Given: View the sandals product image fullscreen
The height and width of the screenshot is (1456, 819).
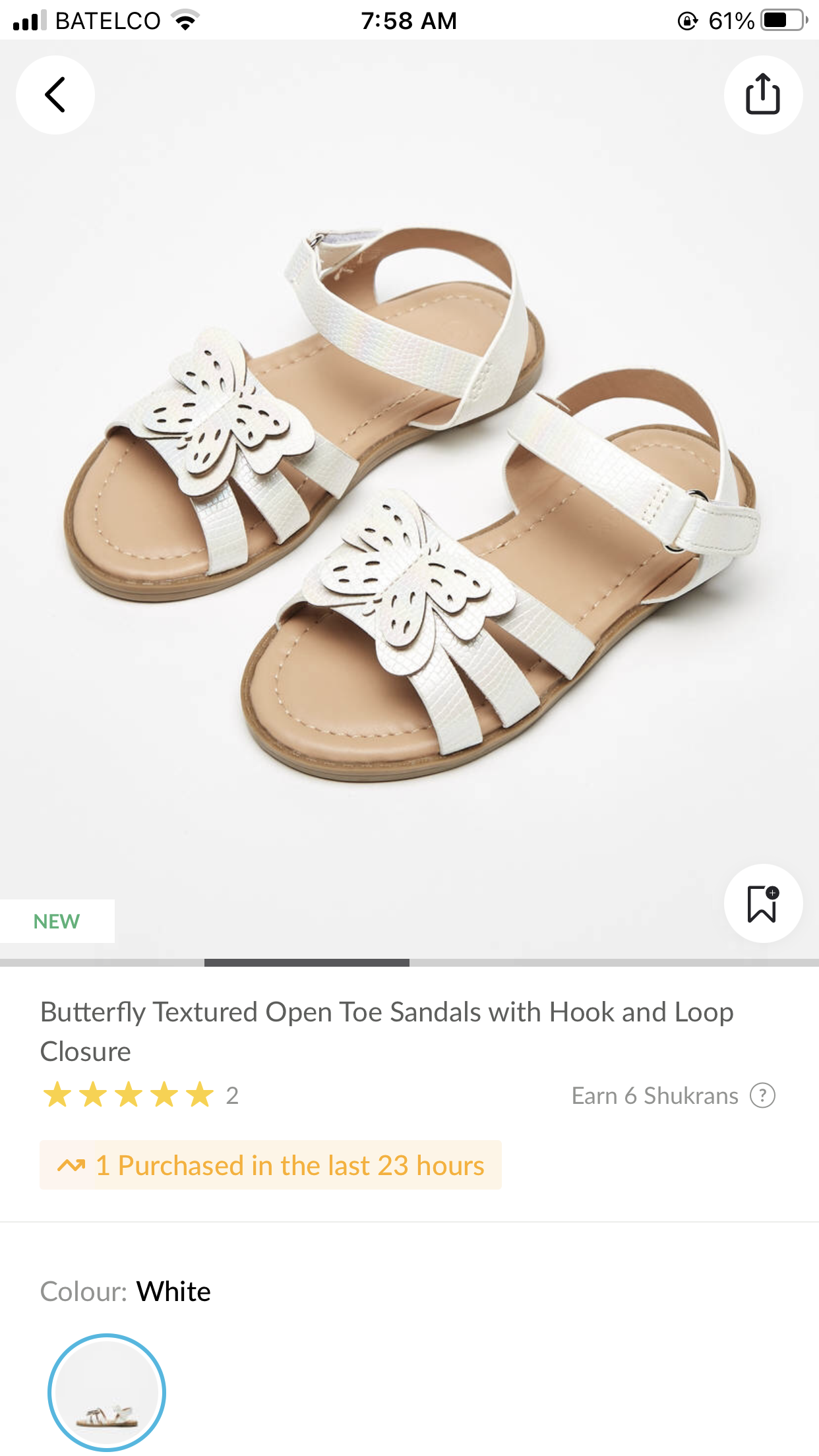Looking at the screenshot, I should coord(409,501).
